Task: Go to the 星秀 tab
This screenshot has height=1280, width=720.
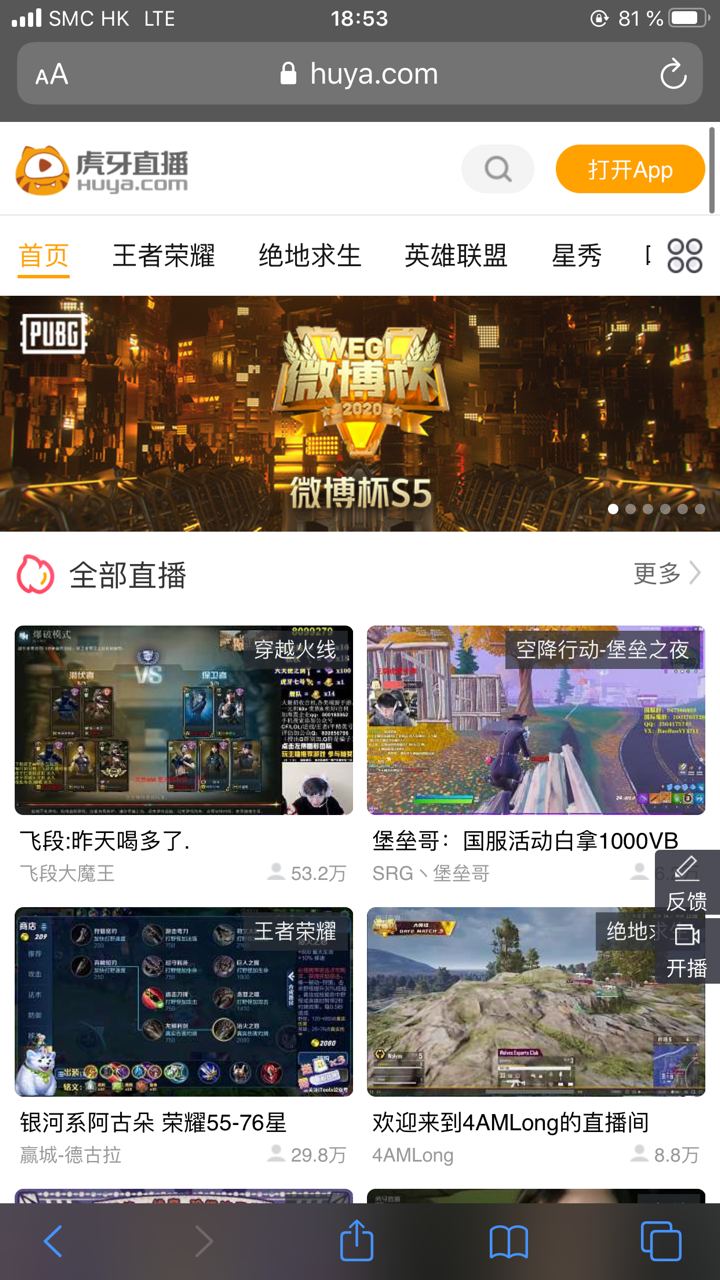Action: tap(577, 256)
